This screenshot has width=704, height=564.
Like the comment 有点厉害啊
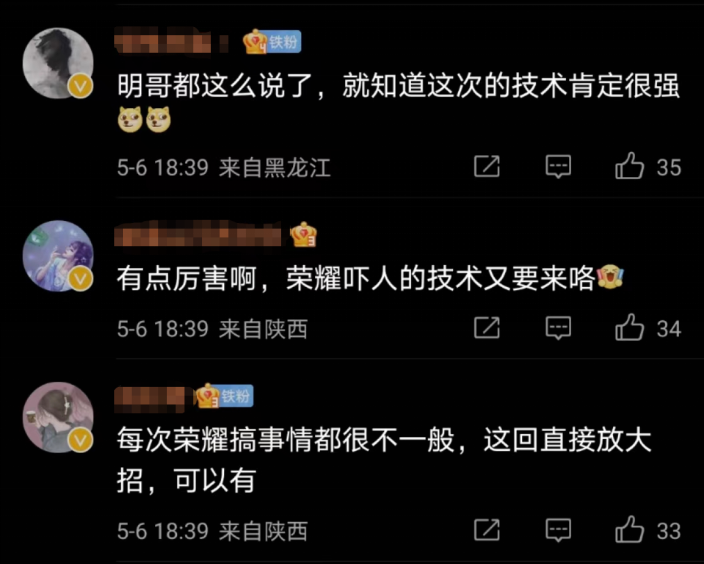tap(630, 328)
